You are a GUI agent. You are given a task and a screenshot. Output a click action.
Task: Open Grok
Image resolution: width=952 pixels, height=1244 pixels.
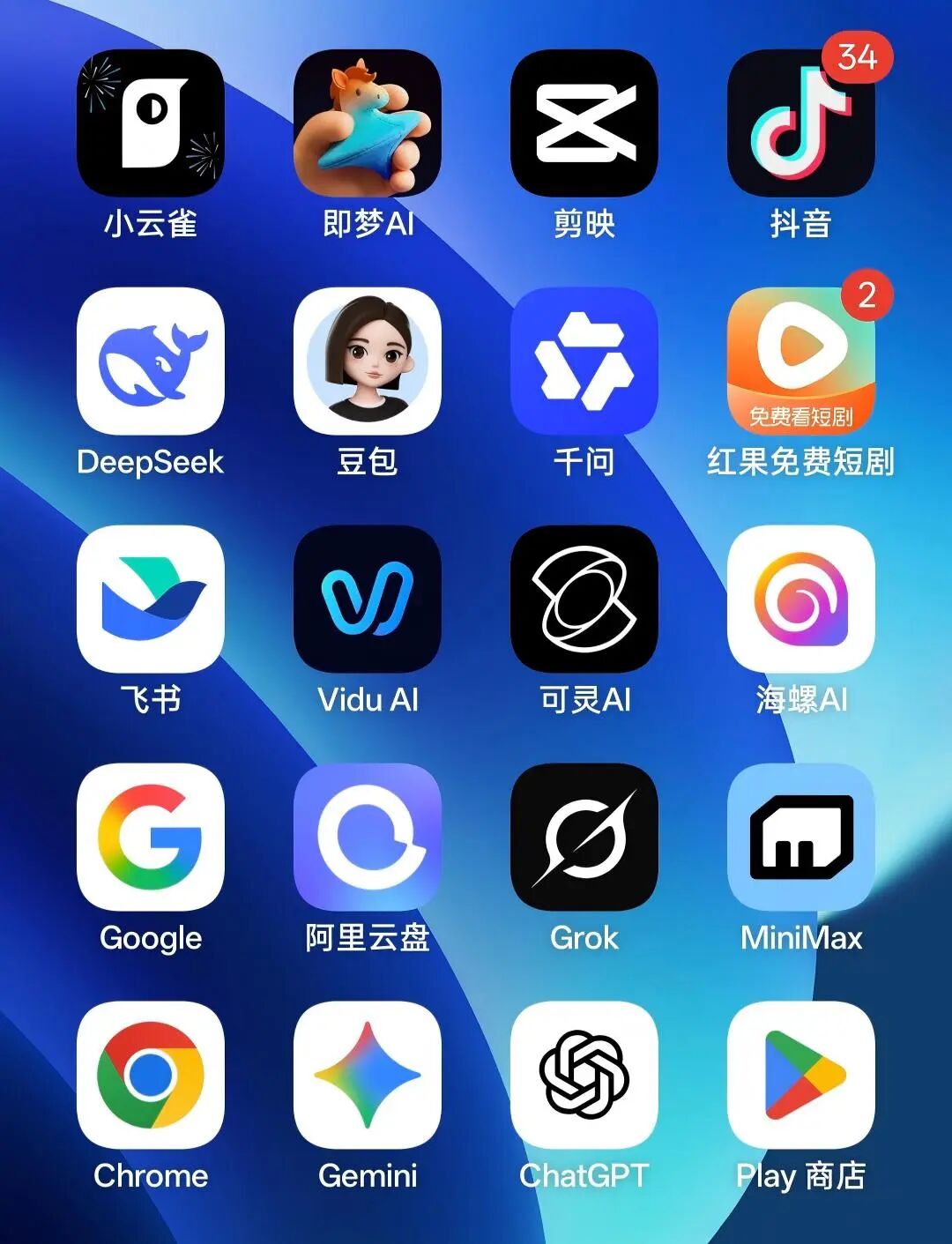pyautogui.click(x=584, y=837)
